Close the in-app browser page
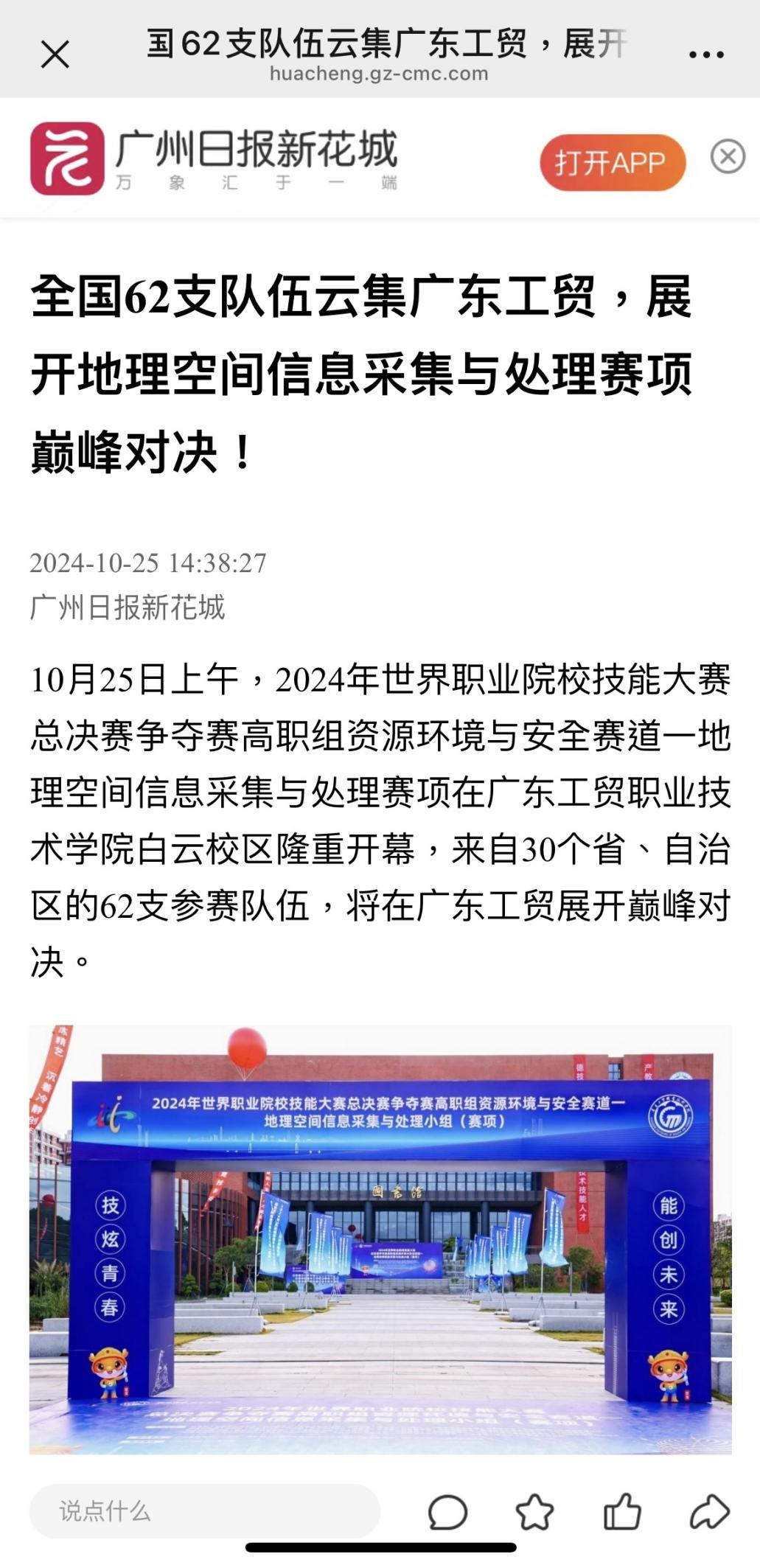This screenshot has height=1568, width=760. point(55,54)
